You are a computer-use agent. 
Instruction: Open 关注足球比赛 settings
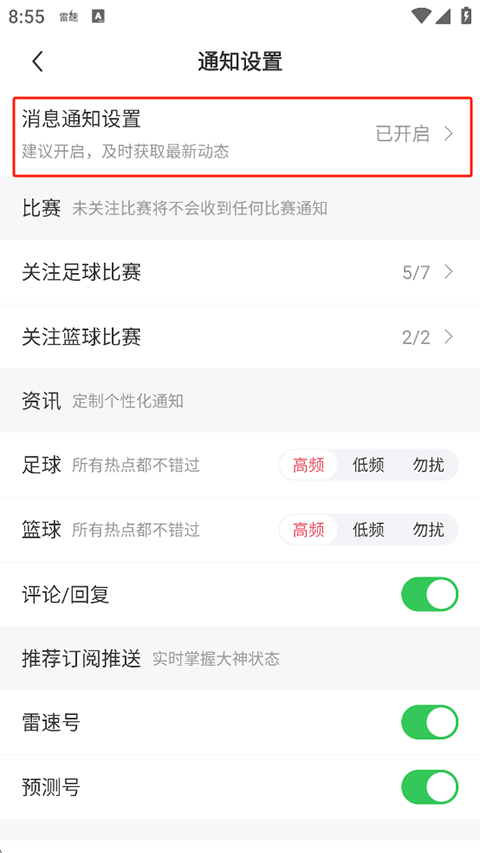(x=240, y=272)
